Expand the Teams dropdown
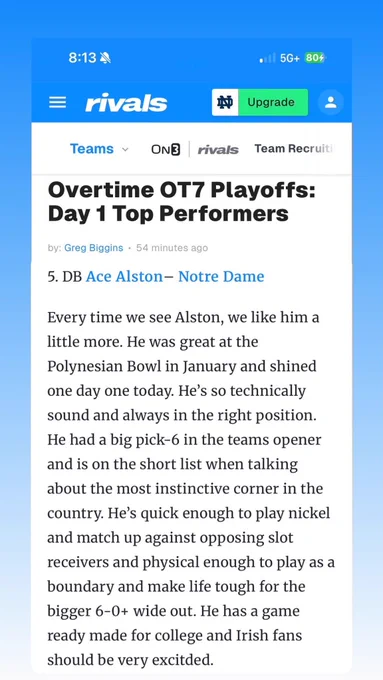383x680 pixels. pyautogui.click(x=99, y=149)
